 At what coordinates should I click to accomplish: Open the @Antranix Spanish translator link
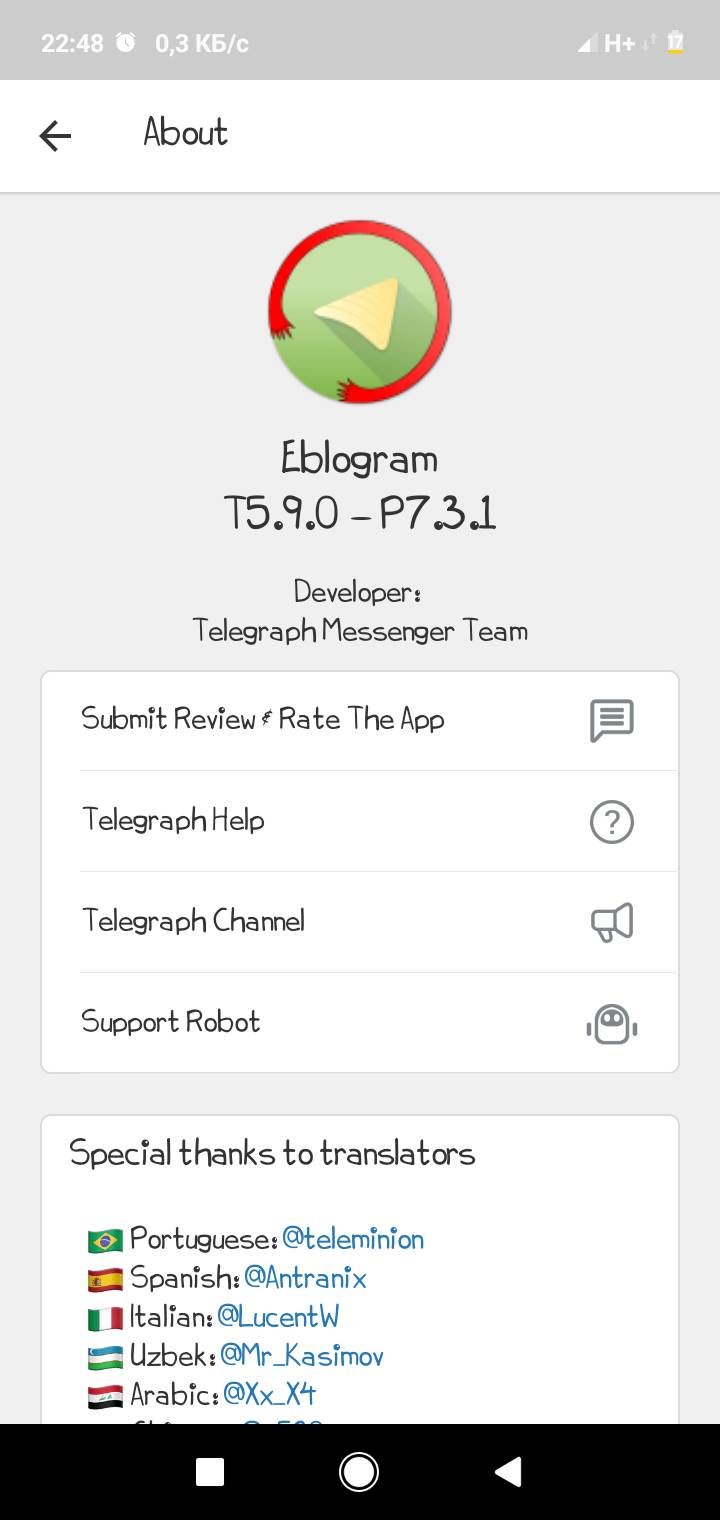(x=305, y=1278)
